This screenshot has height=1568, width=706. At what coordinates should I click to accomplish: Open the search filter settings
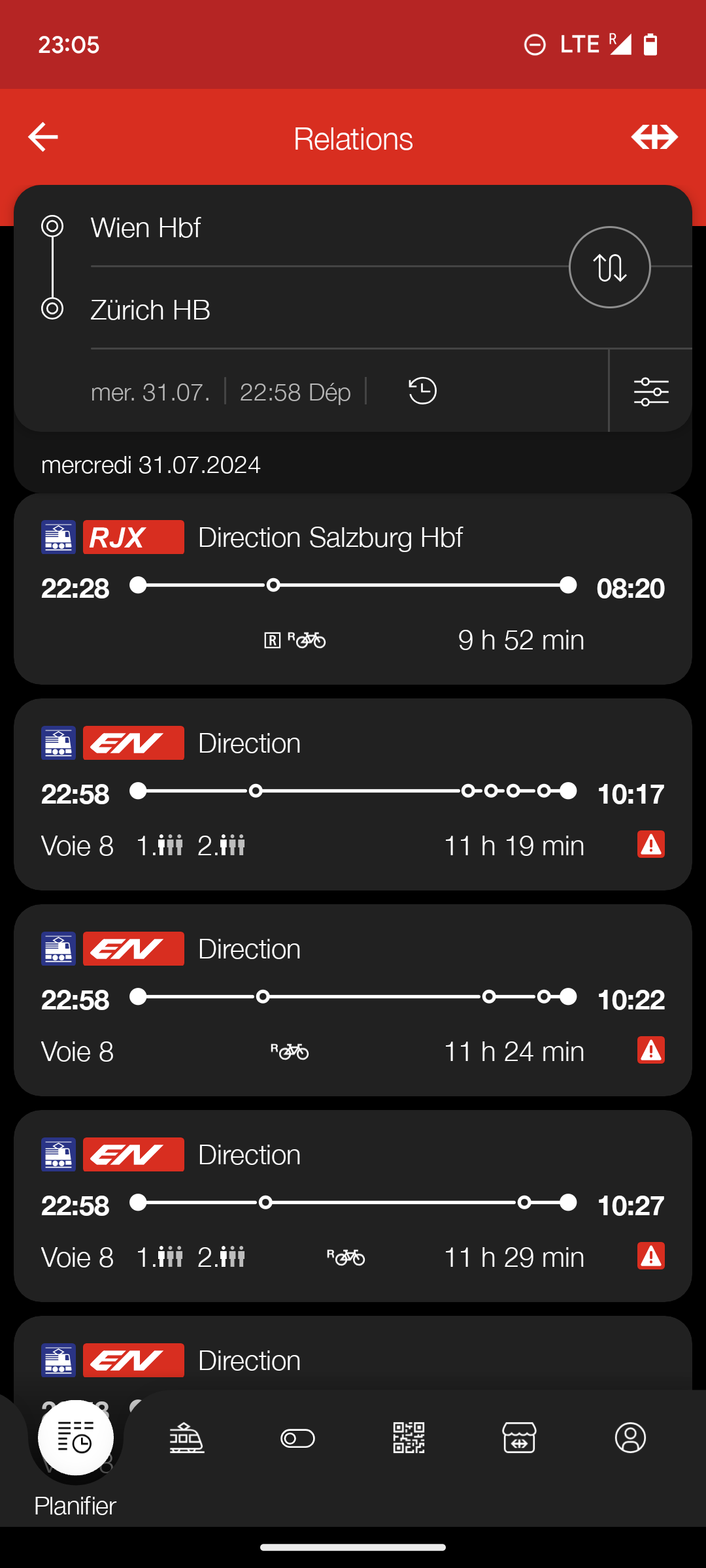click(x=651, y=391)
